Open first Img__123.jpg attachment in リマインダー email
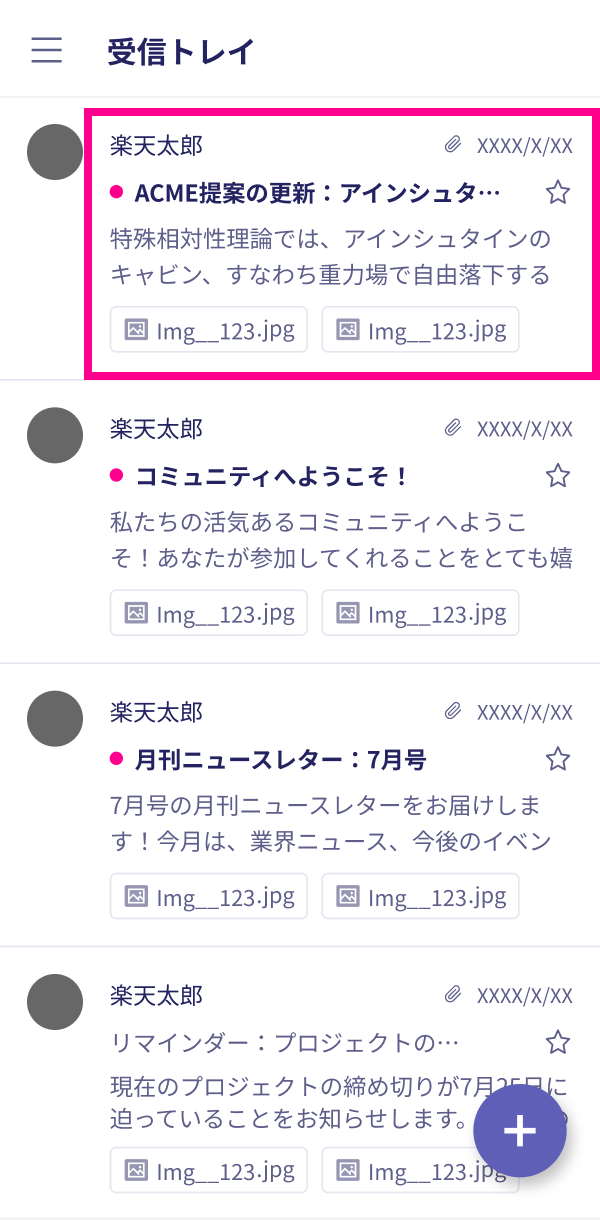This screenshot has width=600, height=1220. (209, 1170)
